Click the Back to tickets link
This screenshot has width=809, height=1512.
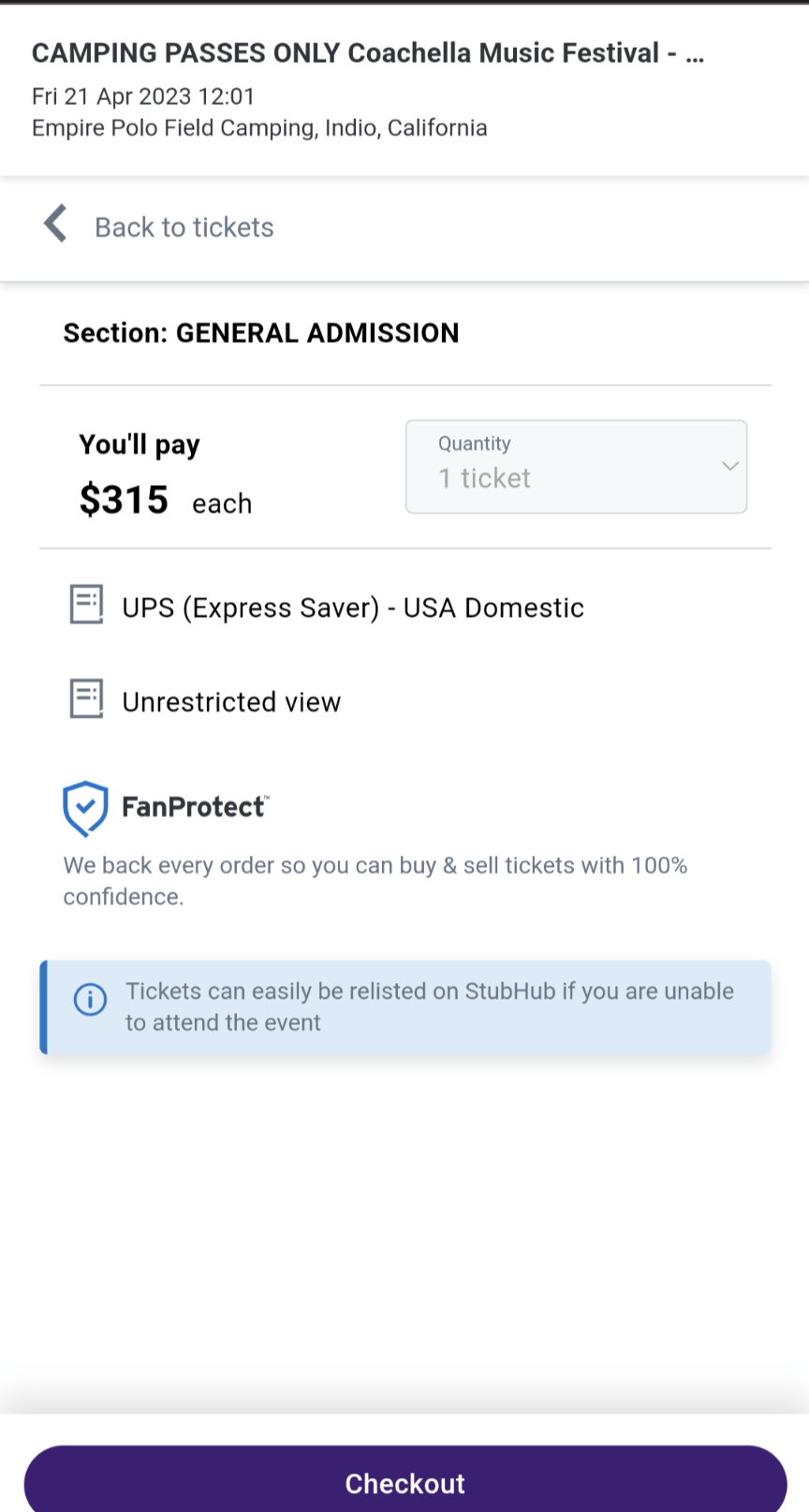pyautogui.click(x=184, y=227)
